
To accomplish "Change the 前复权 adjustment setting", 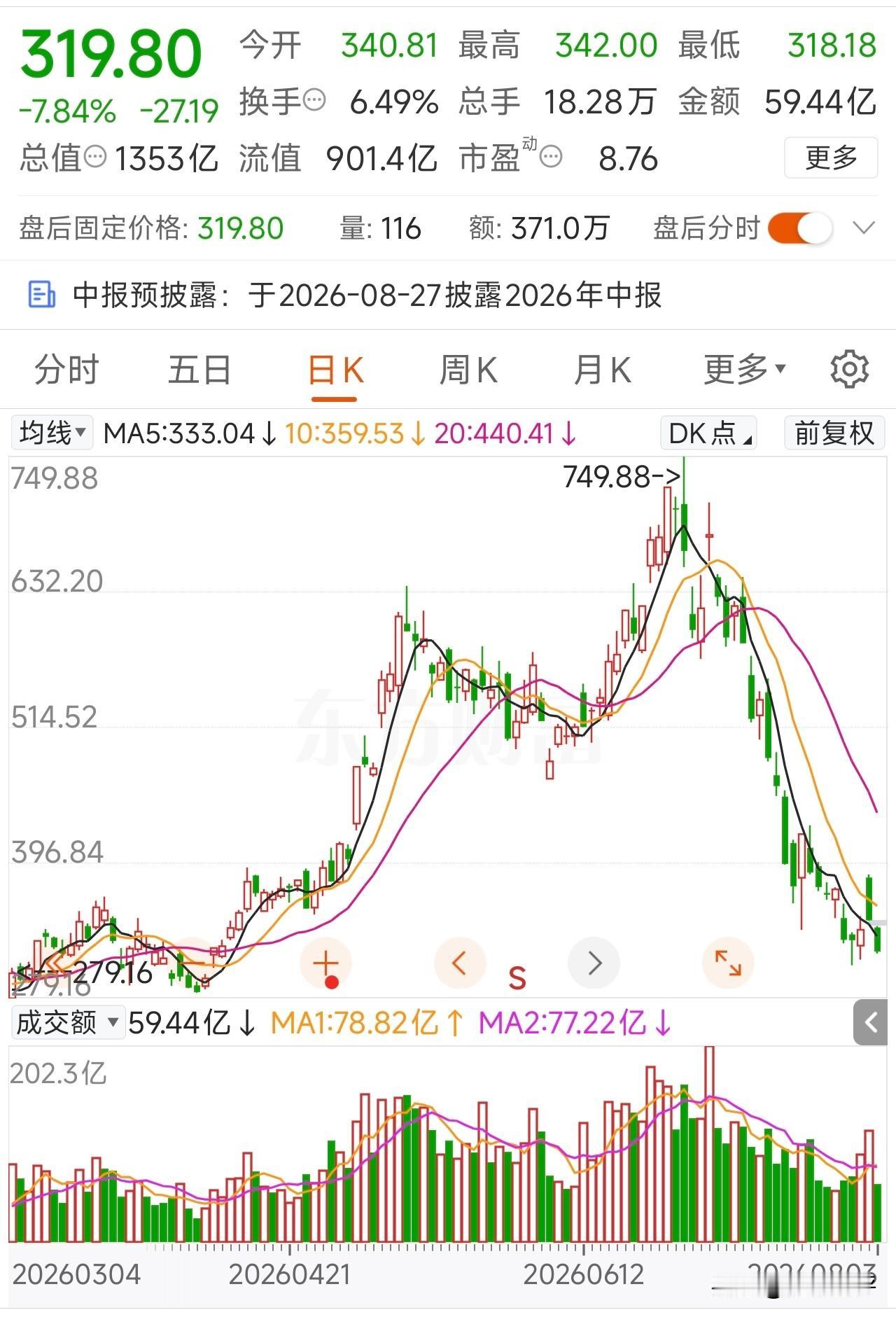I will (x=834, y=433).
